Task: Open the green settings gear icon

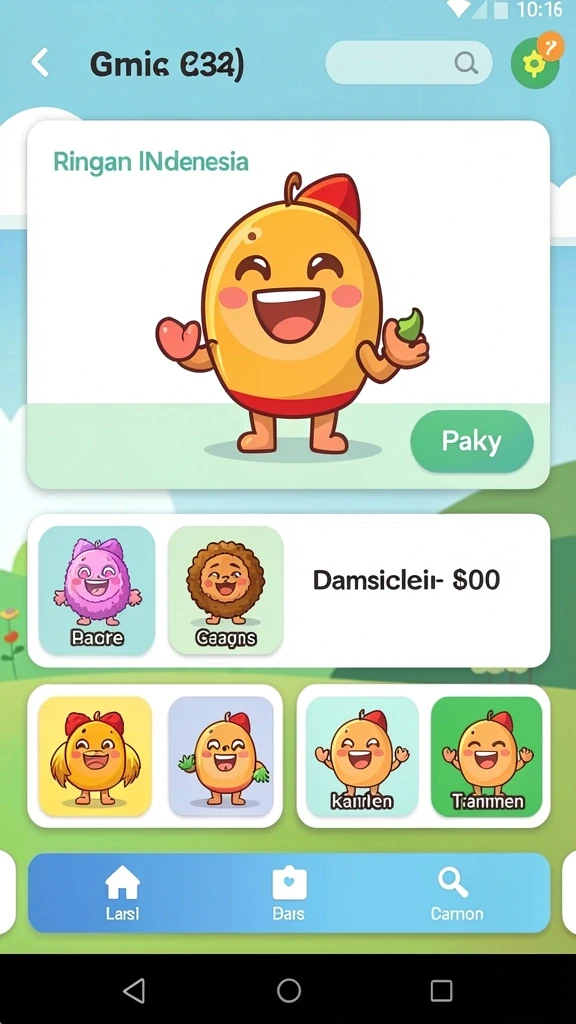Action: coord(535,63)
